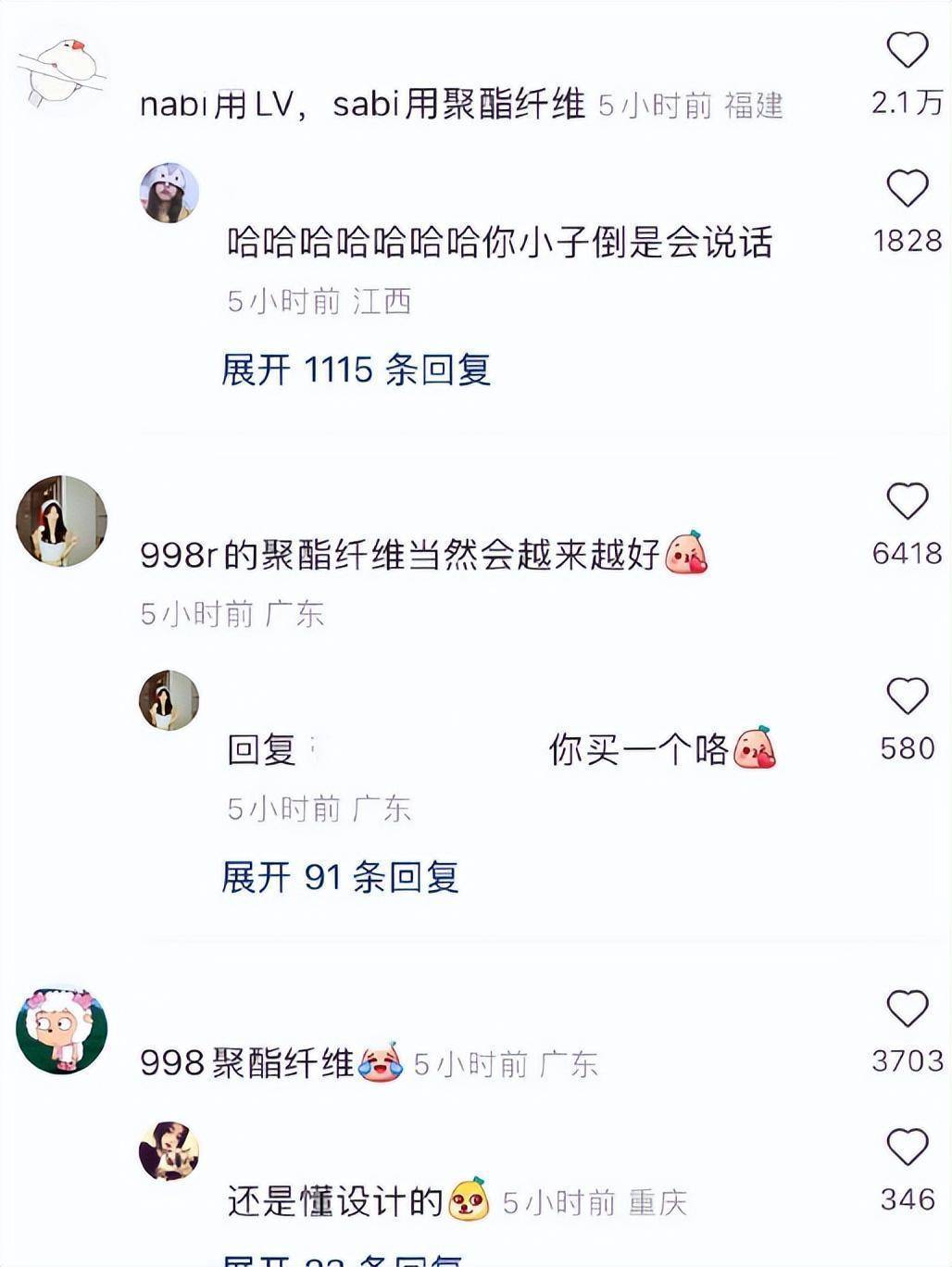Expand the 1115 replies

click(356, 370)
